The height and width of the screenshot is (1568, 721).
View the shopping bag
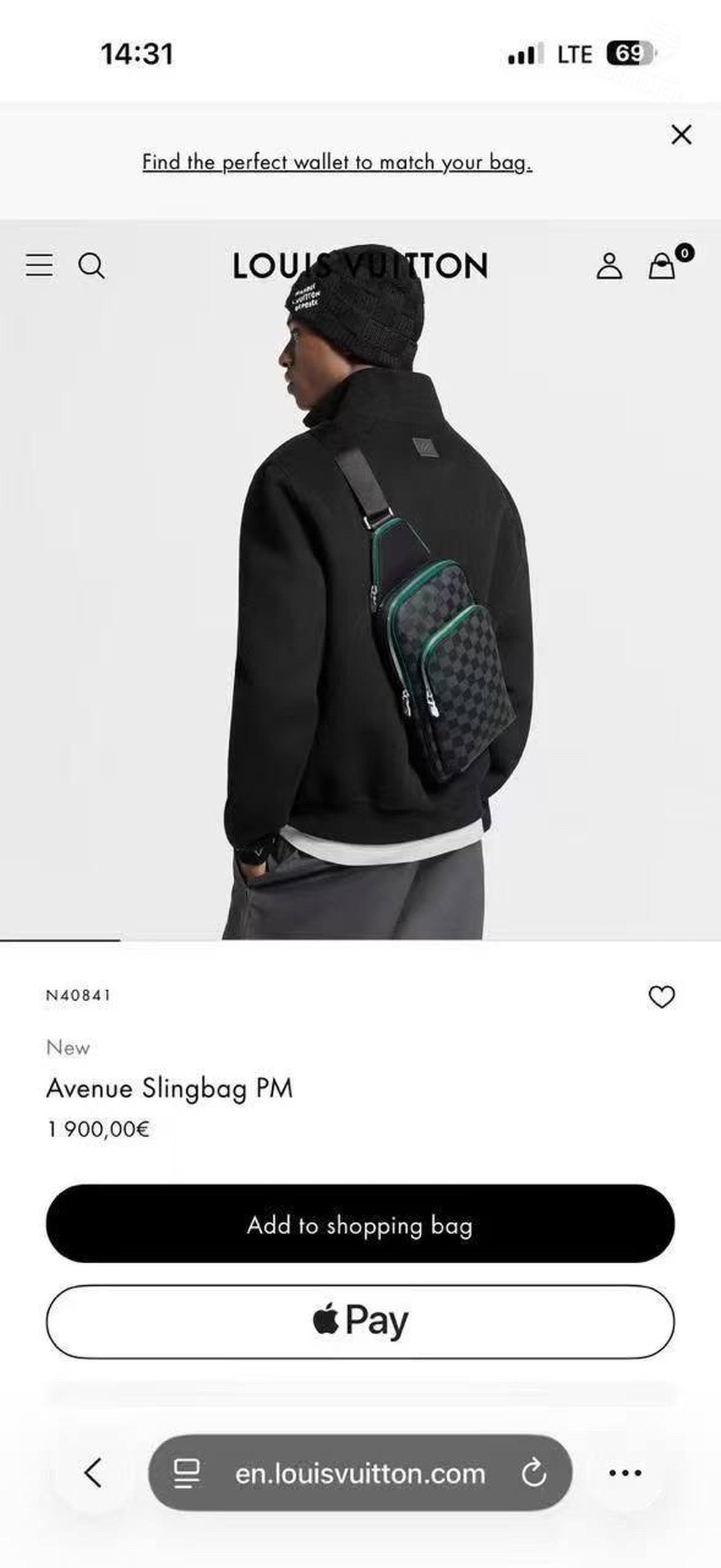(x=662, y=266)
